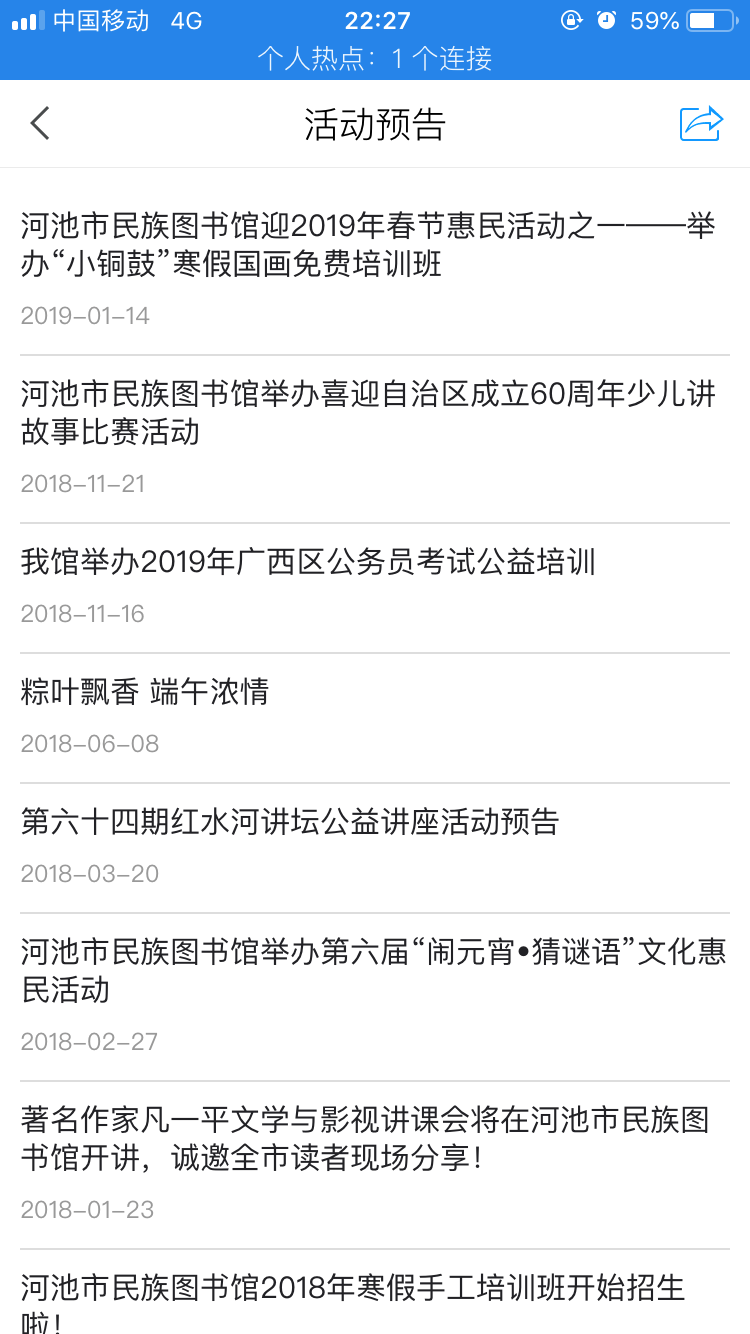Open the 著名作家凡一平文学与影视讲课会 announcement

coord(366,1139)
